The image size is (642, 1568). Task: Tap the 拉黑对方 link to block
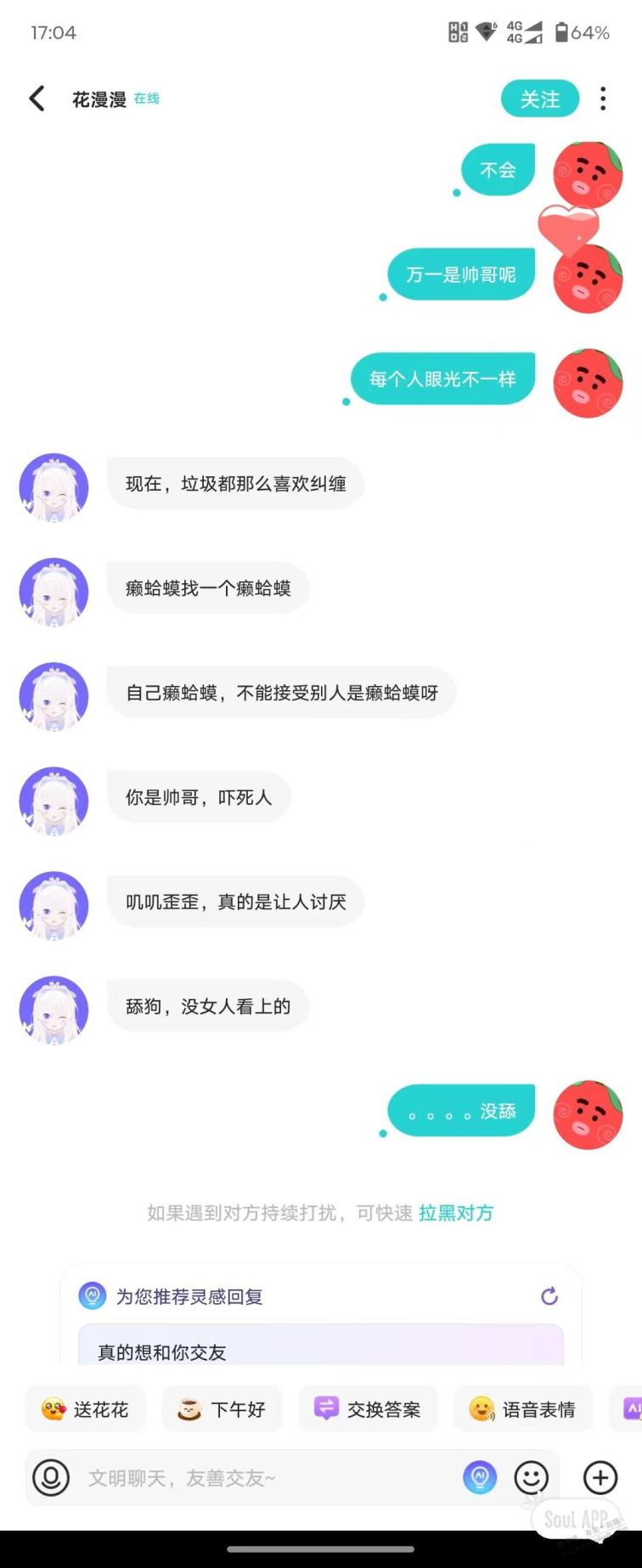point(455,1213)
